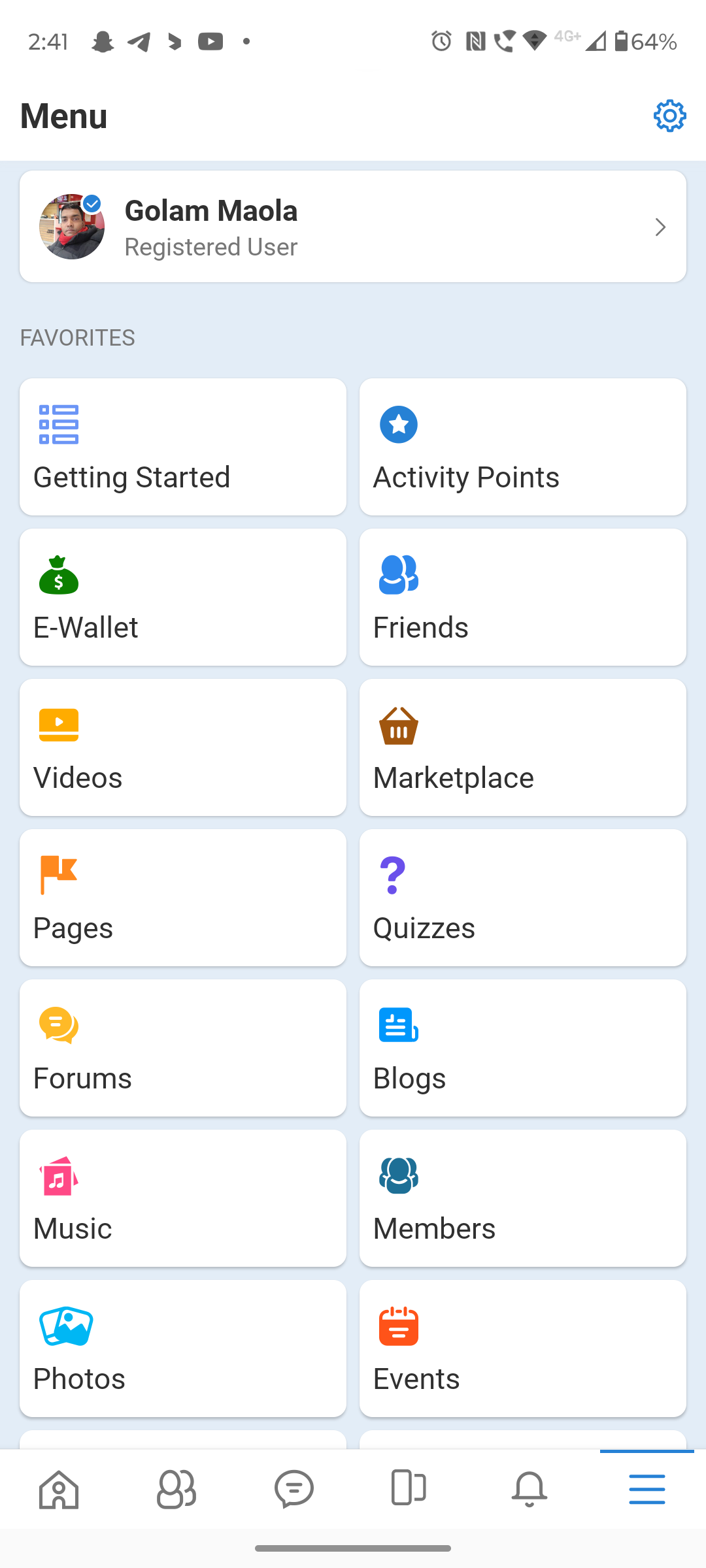Open the Videos card
This screenshot has height=1568, width=706.
point(183,747)
